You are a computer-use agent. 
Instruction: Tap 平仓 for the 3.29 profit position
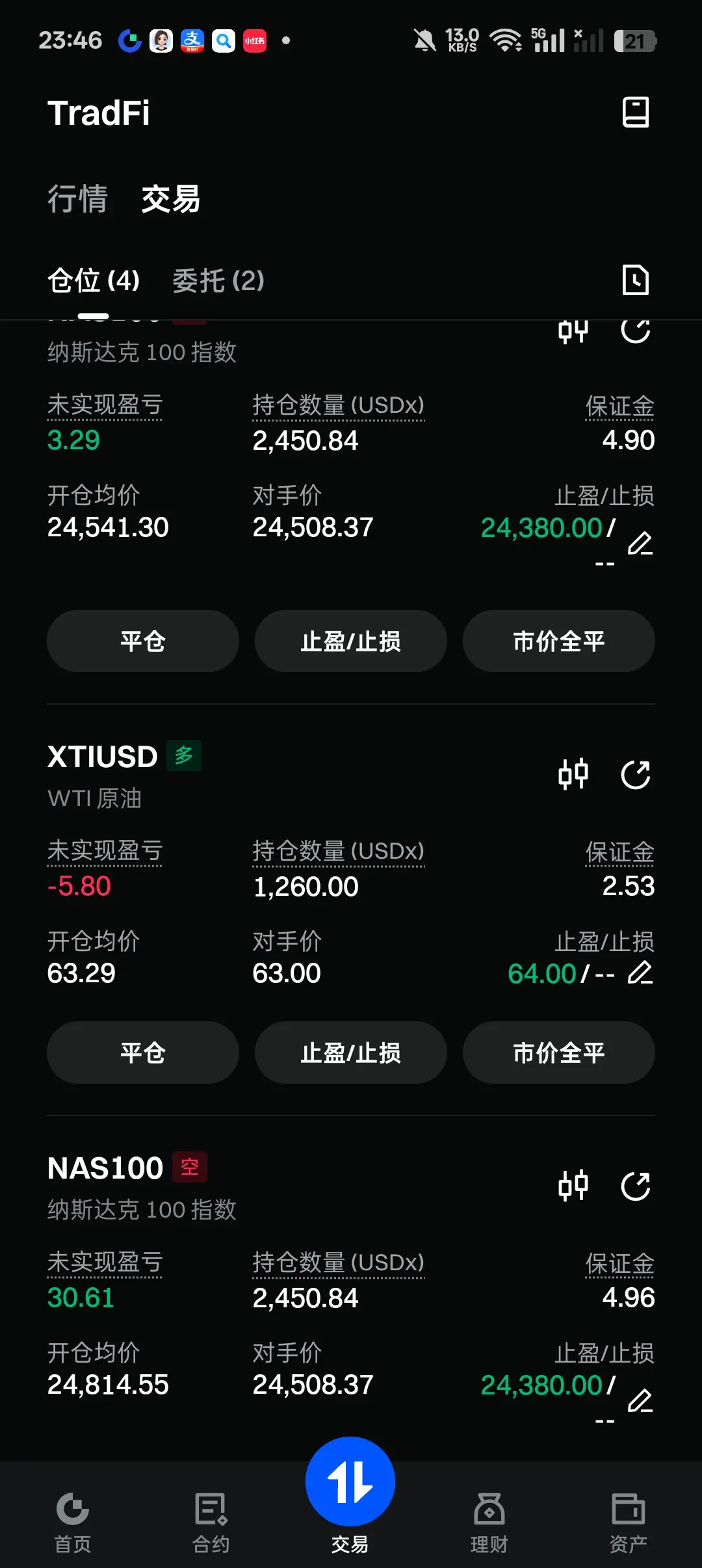[142, 641]
